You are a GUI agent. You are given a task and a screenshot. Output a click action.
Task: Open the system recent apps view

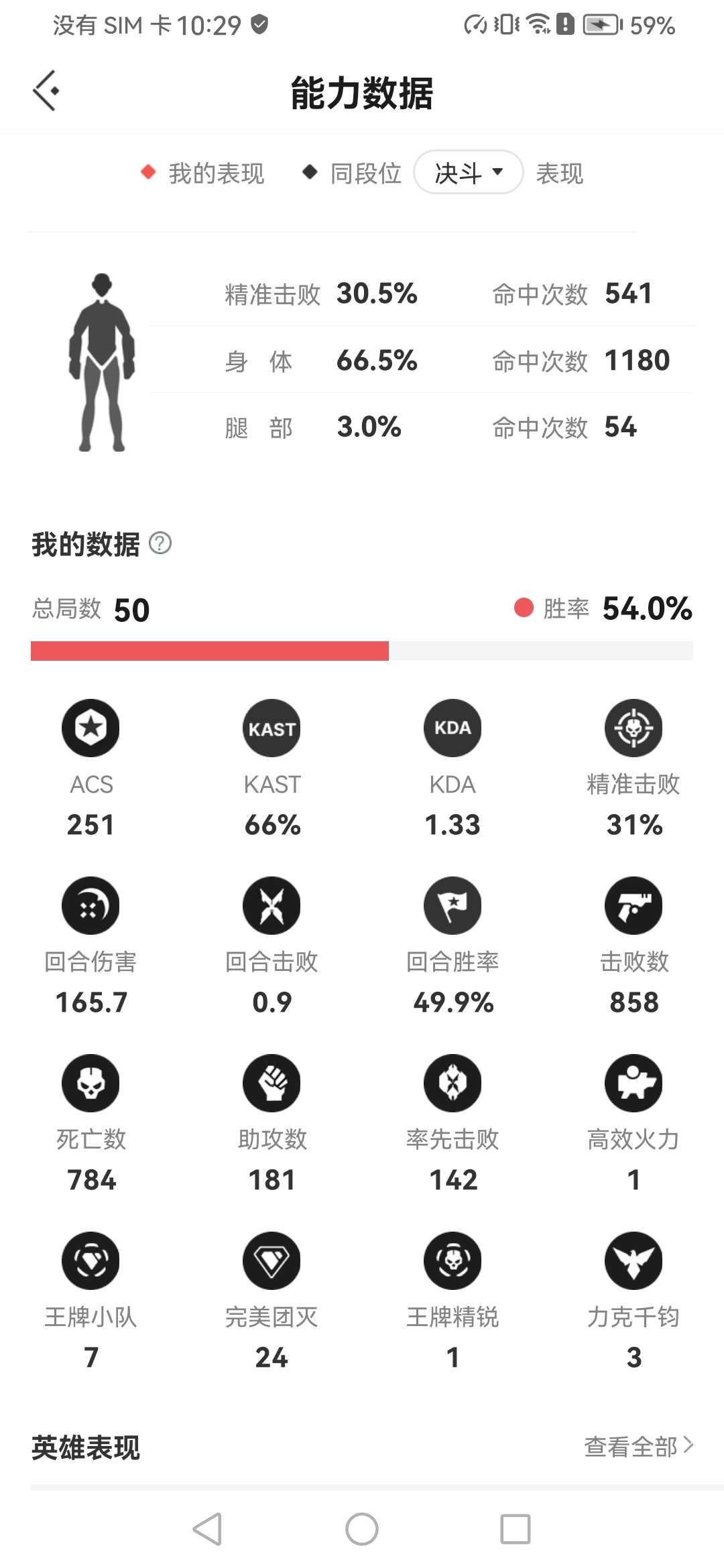(515, 1529)
